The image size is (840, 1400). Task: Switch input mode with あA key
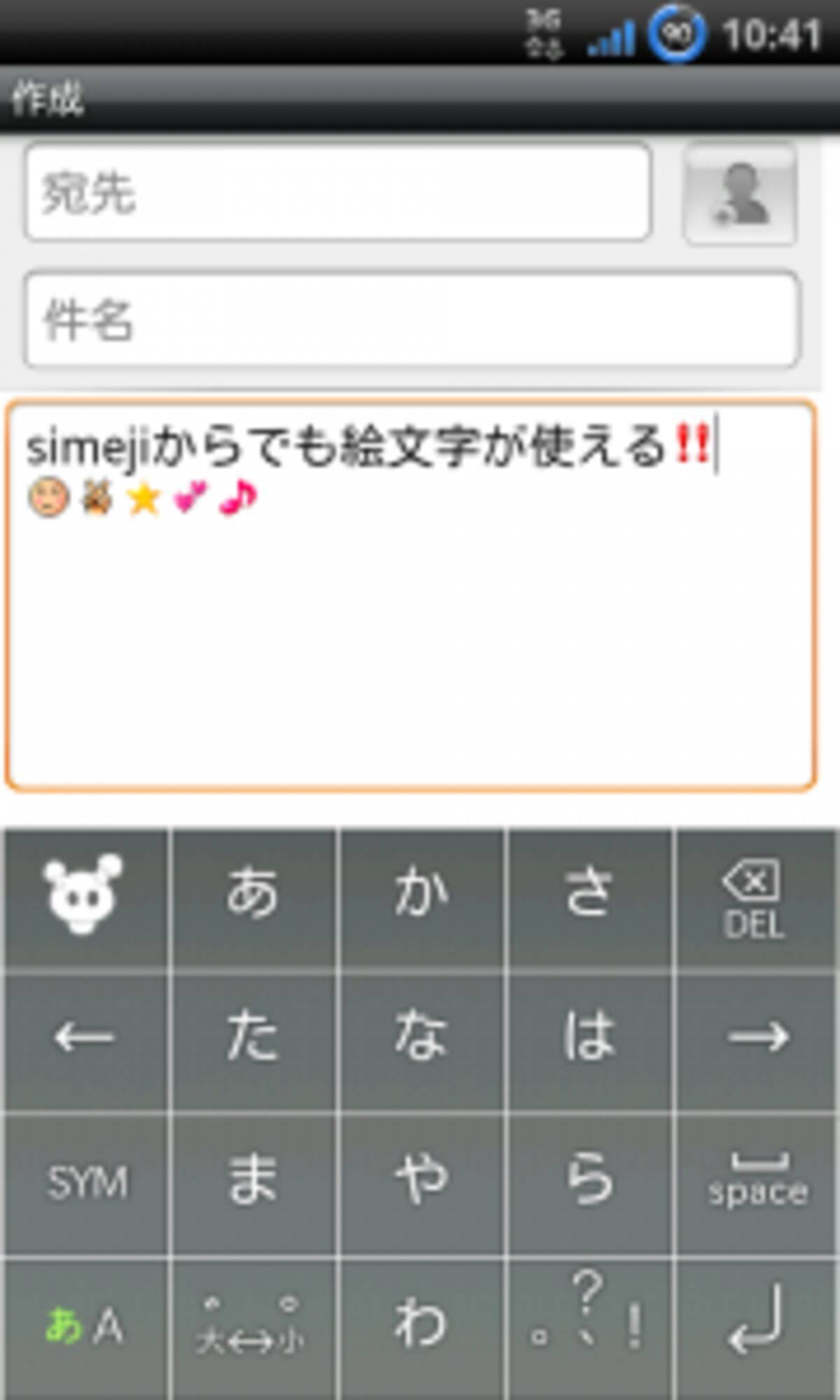[84, 1326]
